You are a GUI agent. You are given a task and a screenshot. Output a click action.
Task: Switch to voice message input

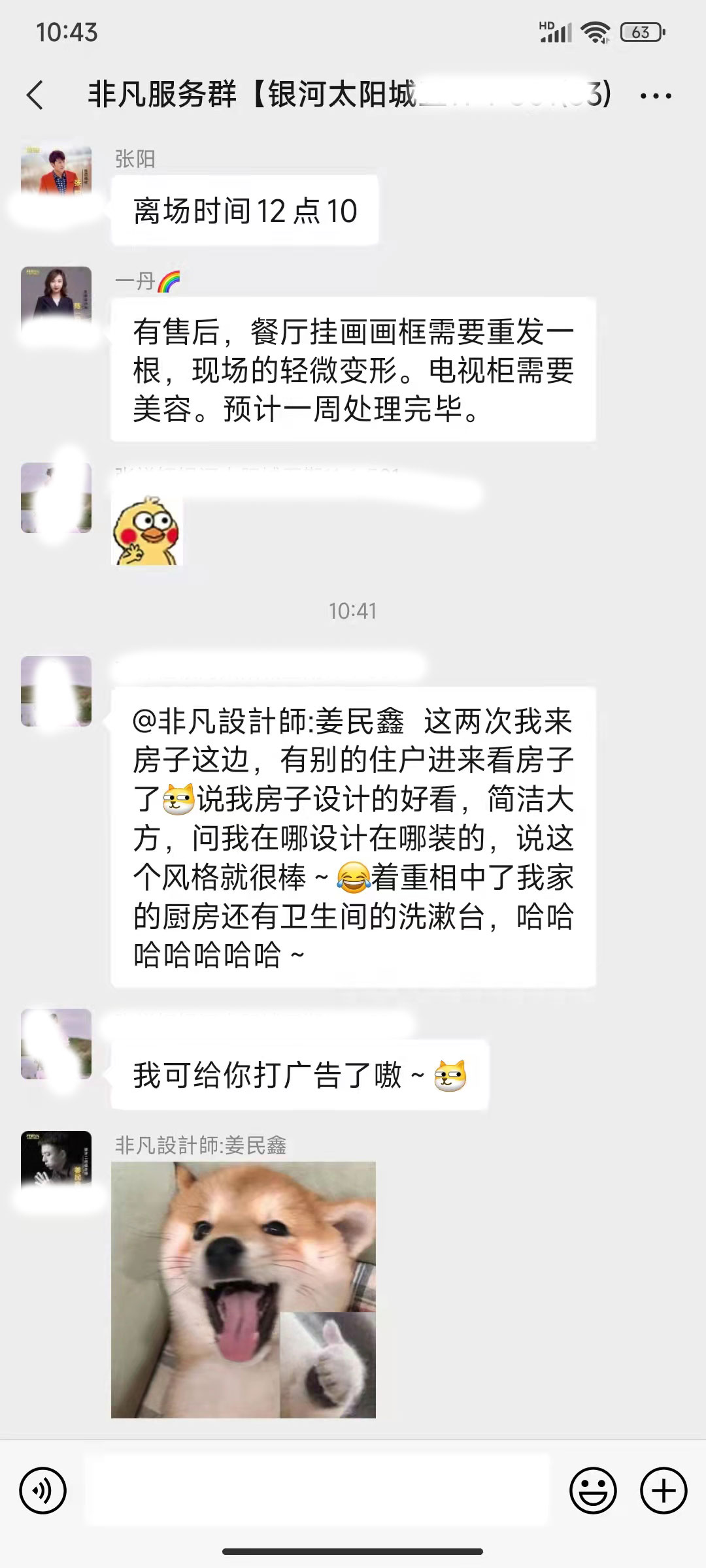(43, 1490)
